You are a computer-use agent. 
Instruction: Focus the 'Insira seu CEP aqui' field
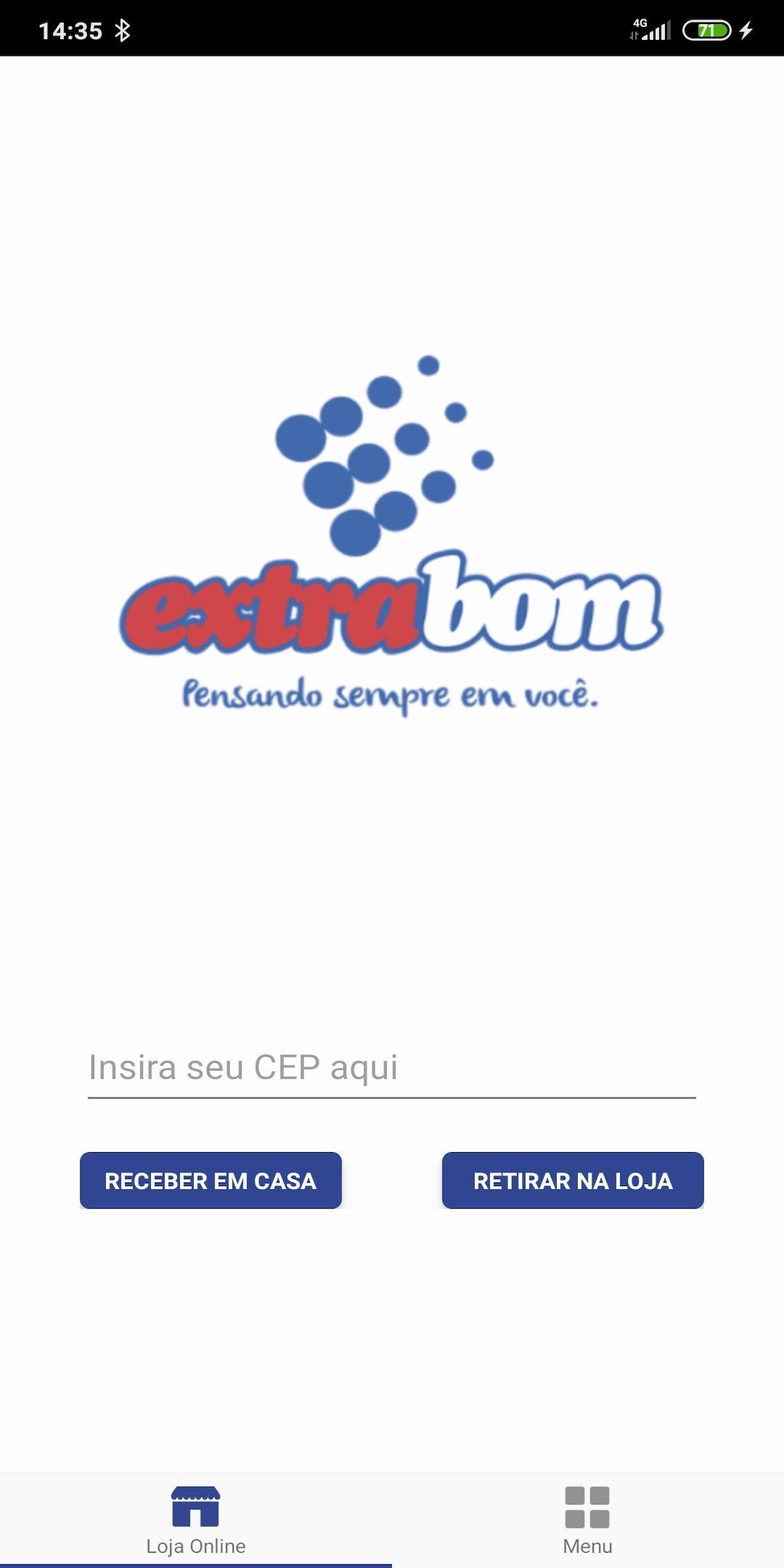click(x=391, y=1068)
